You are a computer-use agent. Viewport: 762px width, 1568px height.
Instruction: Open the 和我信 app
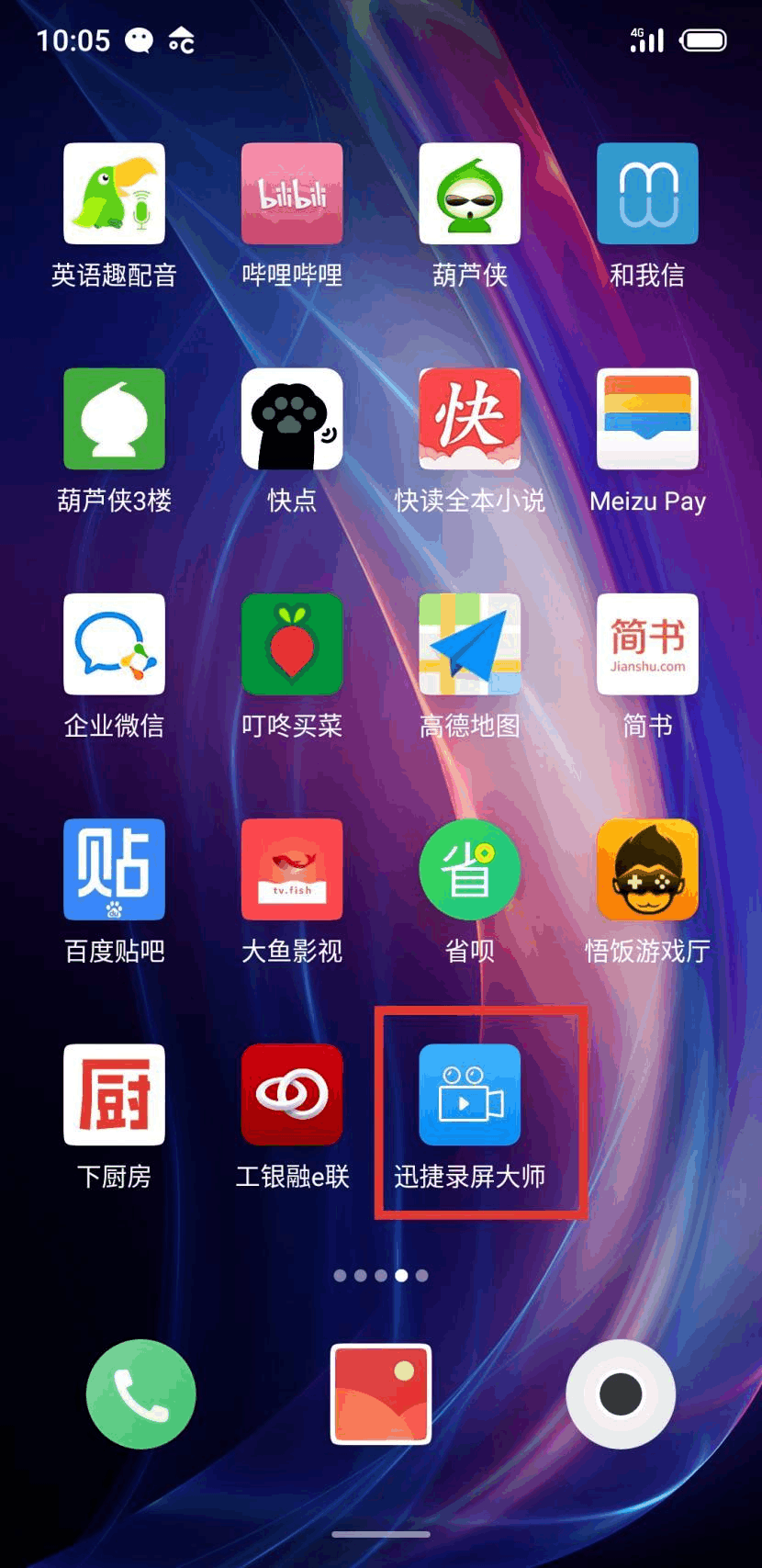coord(647,194)
